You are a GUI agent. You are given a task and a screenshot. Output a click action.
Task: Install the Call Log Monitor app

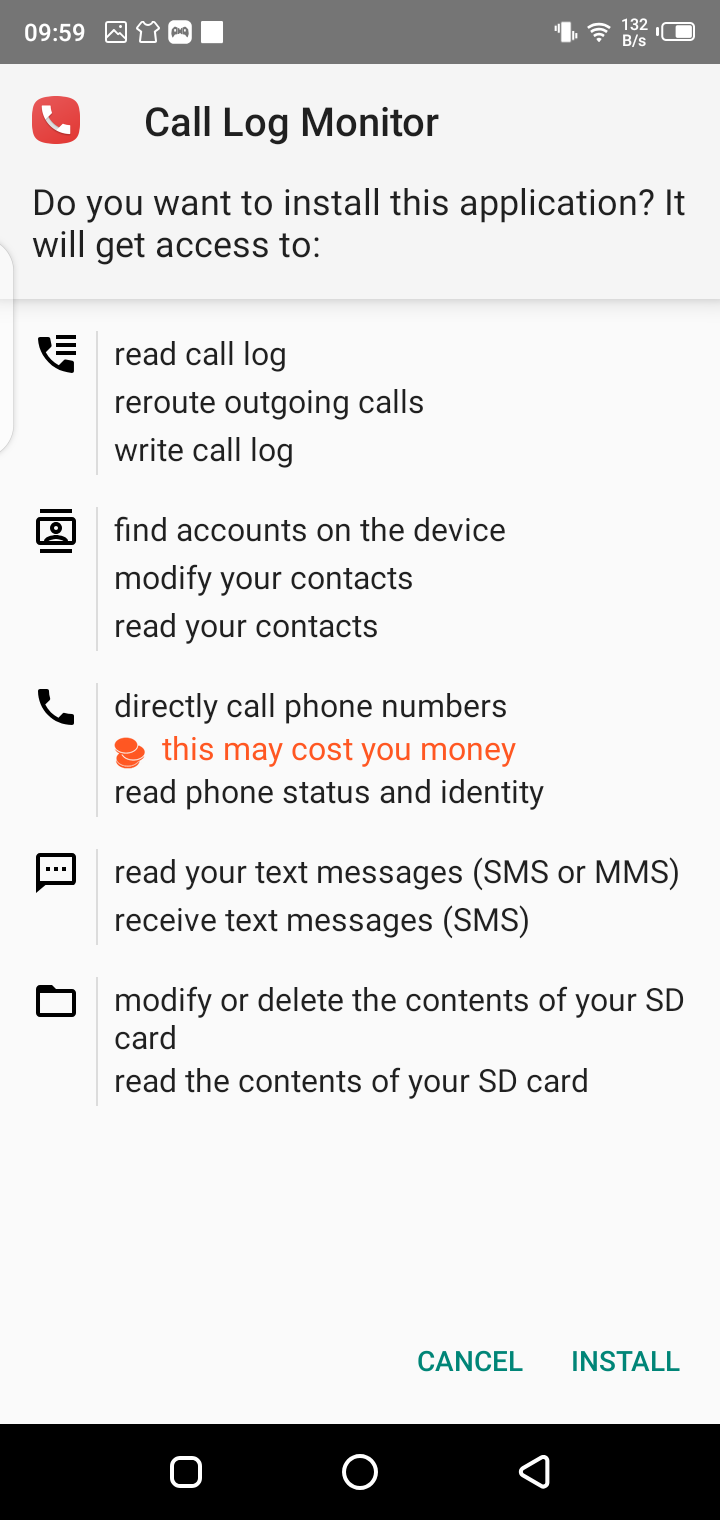pyautogui.click(x=625, y=1361)
